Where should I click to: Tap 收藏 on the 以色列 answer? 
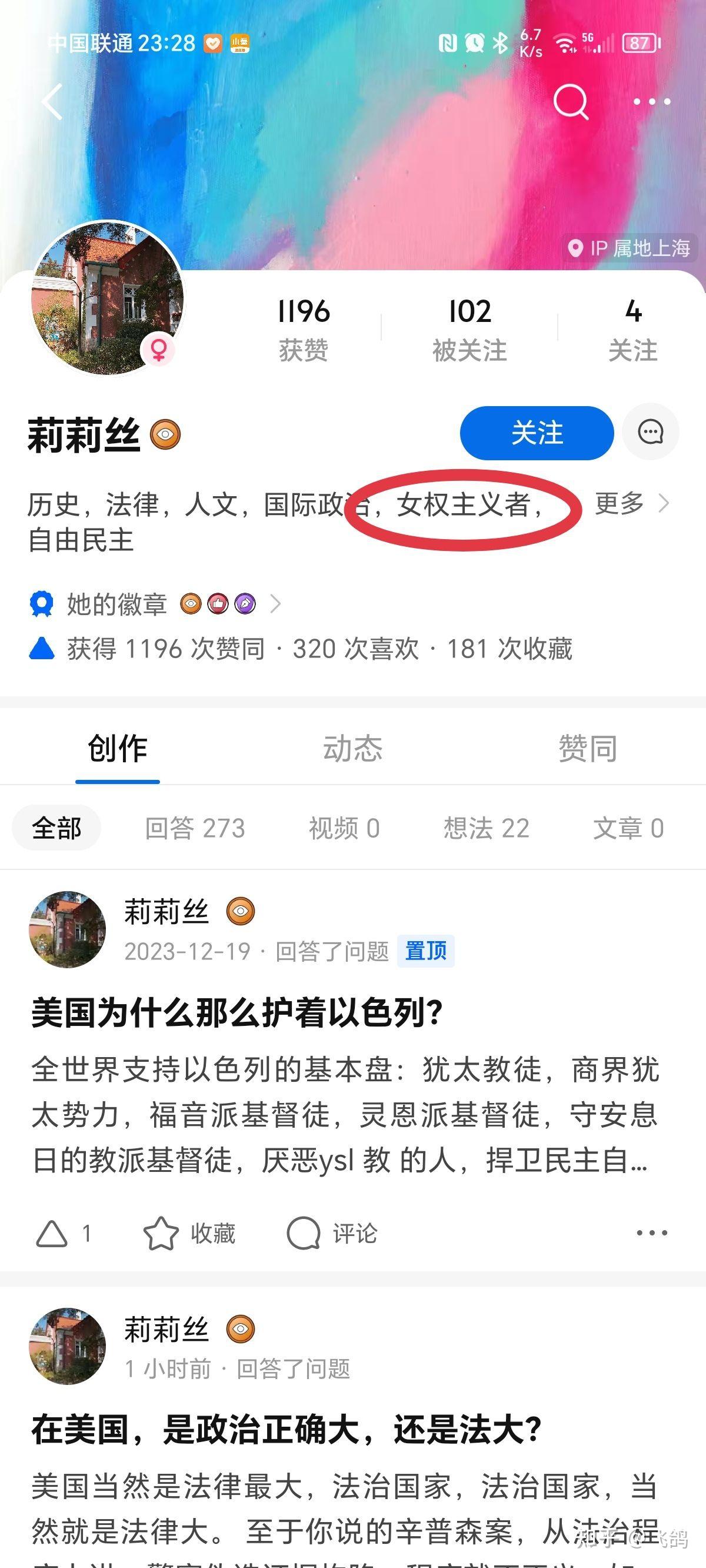point(189,1233)
